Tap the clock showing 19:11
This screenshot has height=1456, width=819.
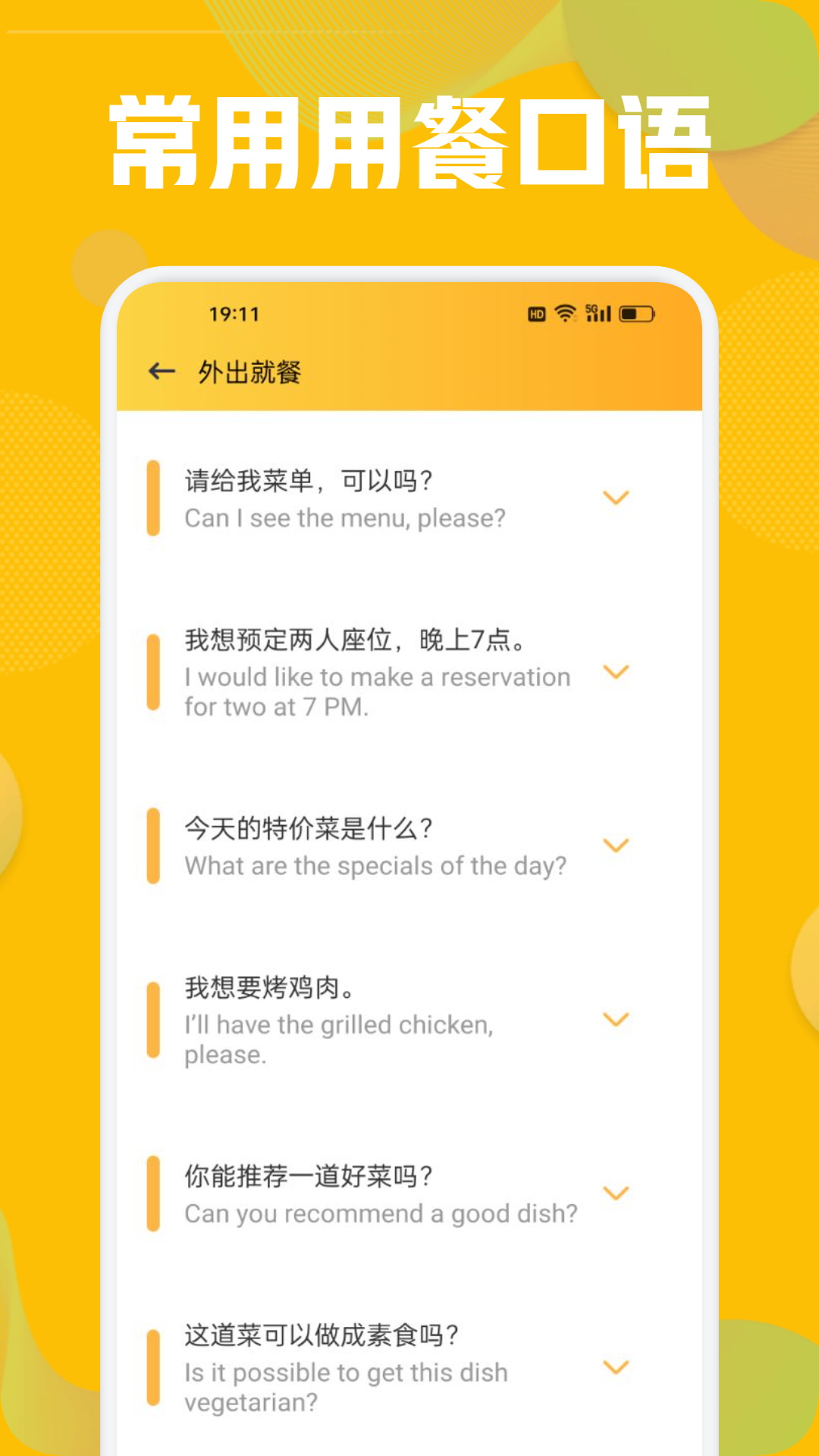pyautogui.click(x=234, y=313)
